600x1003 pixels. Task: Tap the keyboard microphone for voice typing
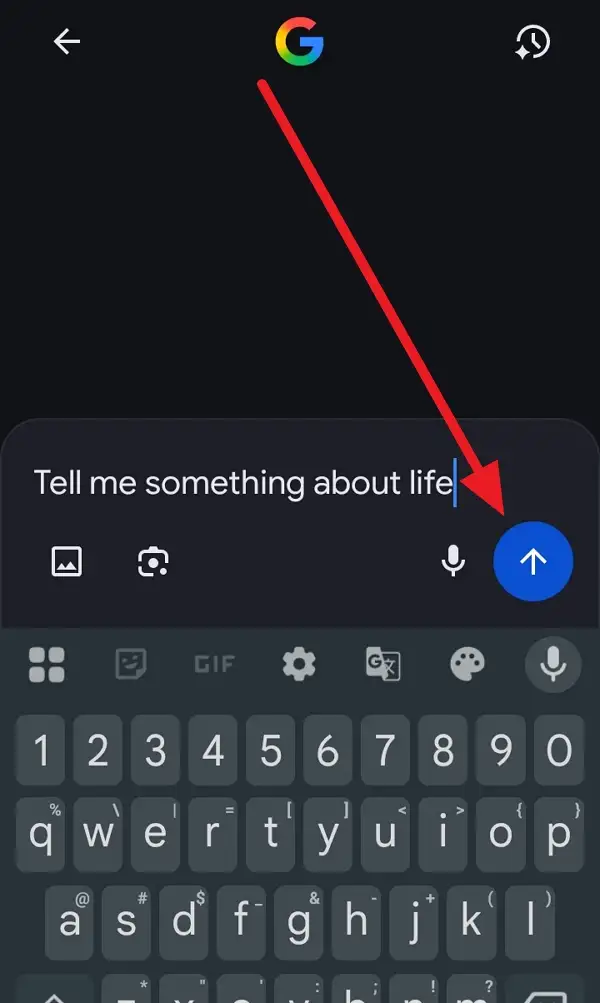(553, 664)
